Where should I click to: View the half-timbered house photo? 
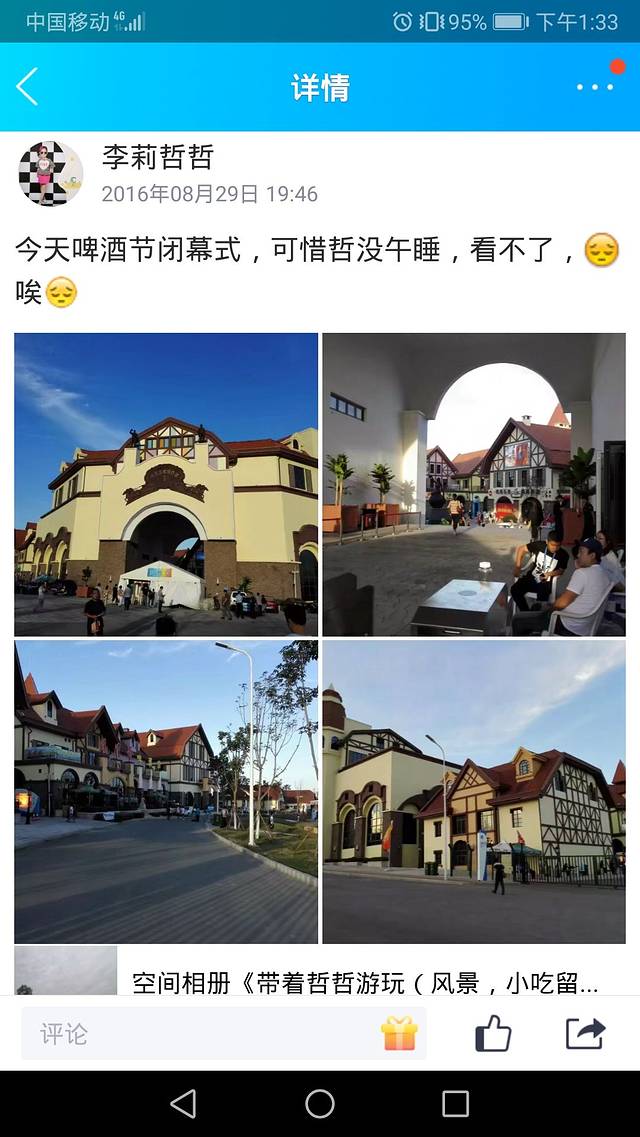point(474,791)
